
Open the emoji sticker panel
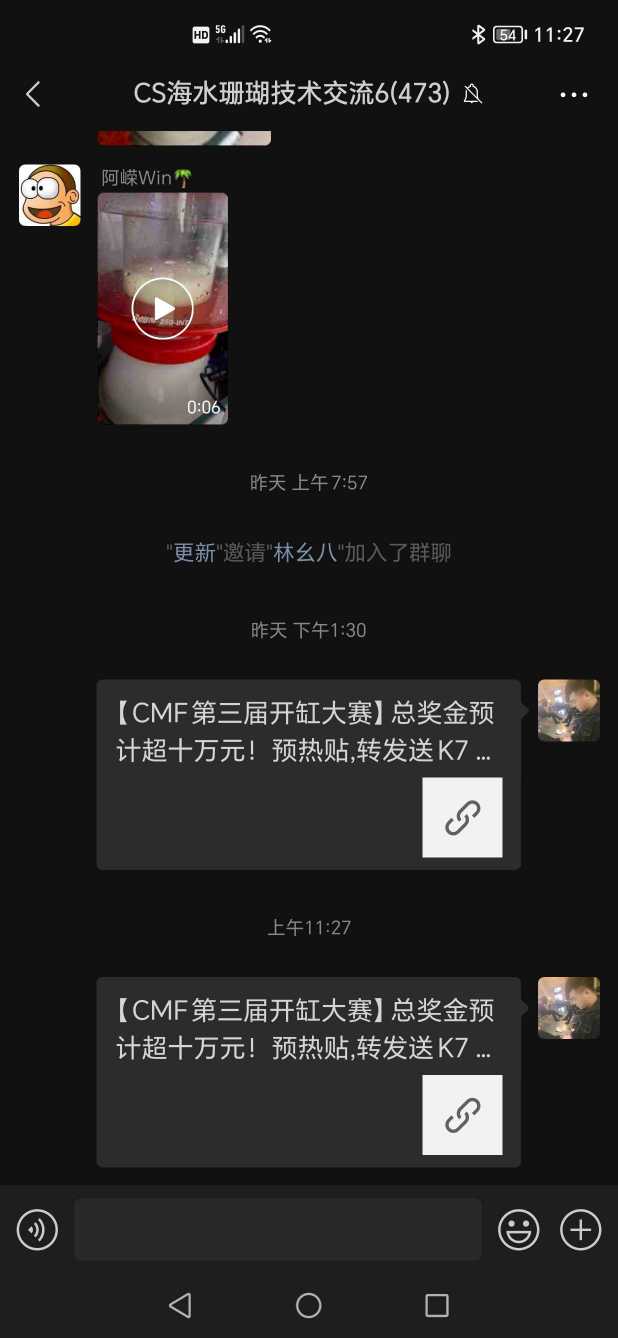click(x=519, y=1229)
